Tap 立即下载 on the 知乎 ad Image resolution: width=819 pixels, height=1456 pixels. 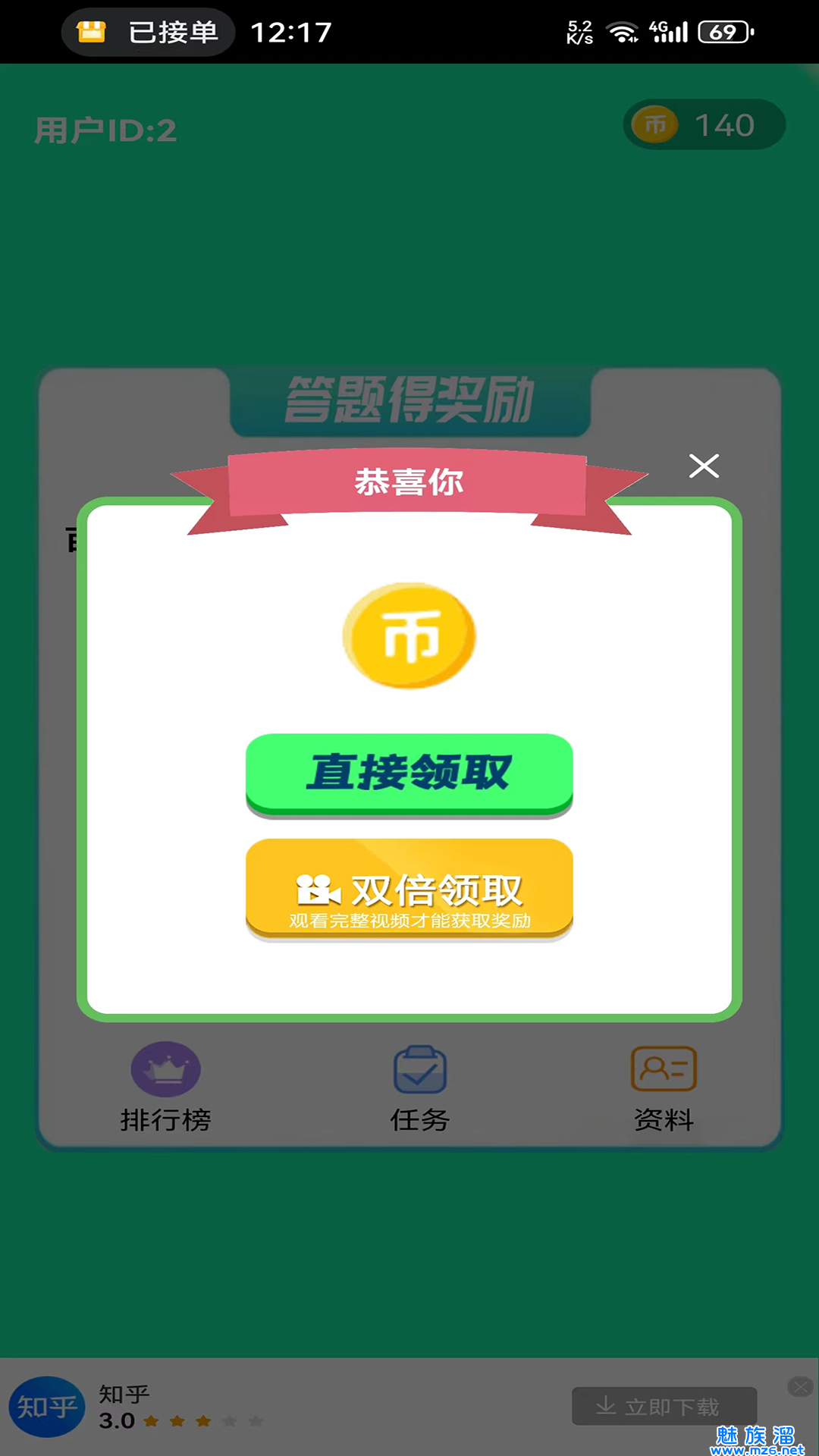click(x=664, y=1407)
